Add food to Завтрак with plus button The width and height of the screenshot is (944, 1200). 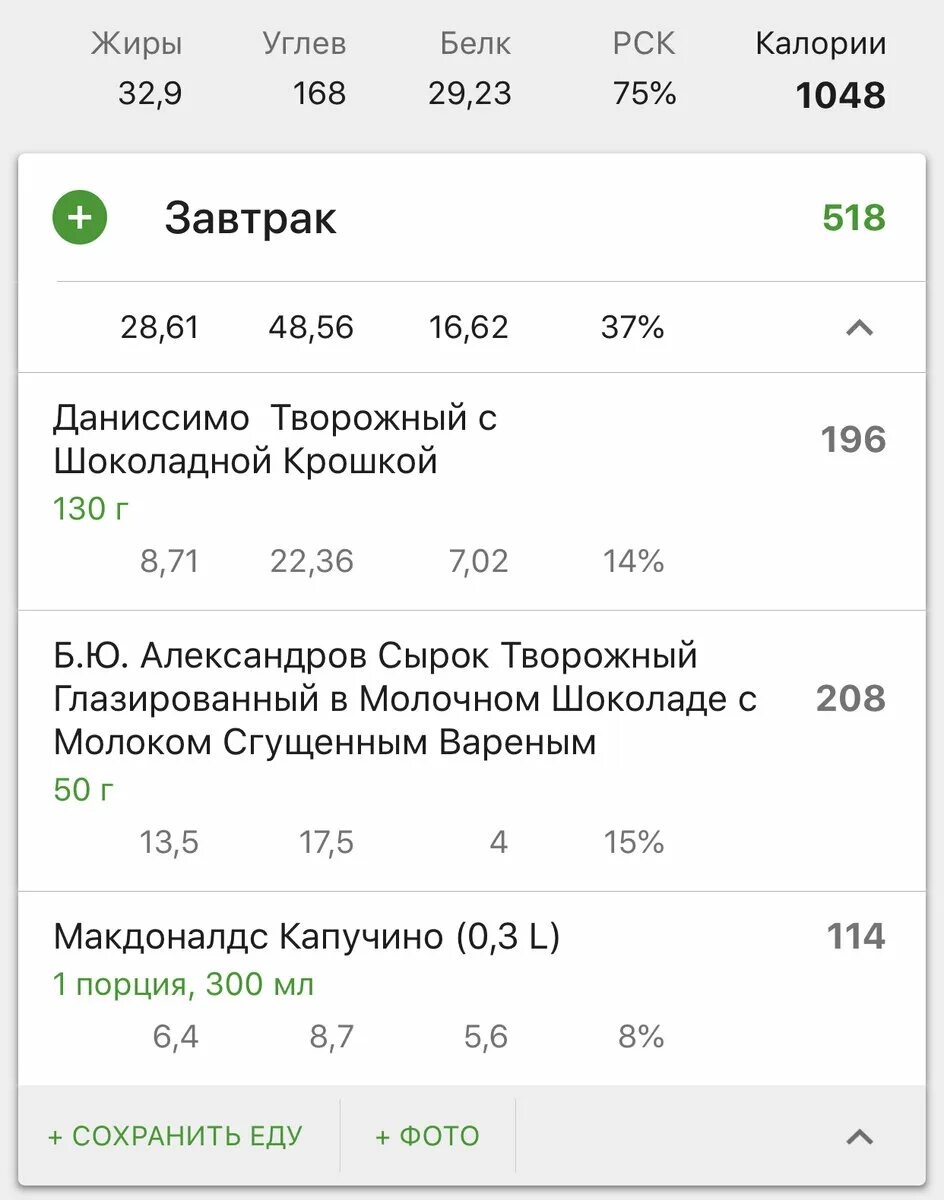coord(80,217)
